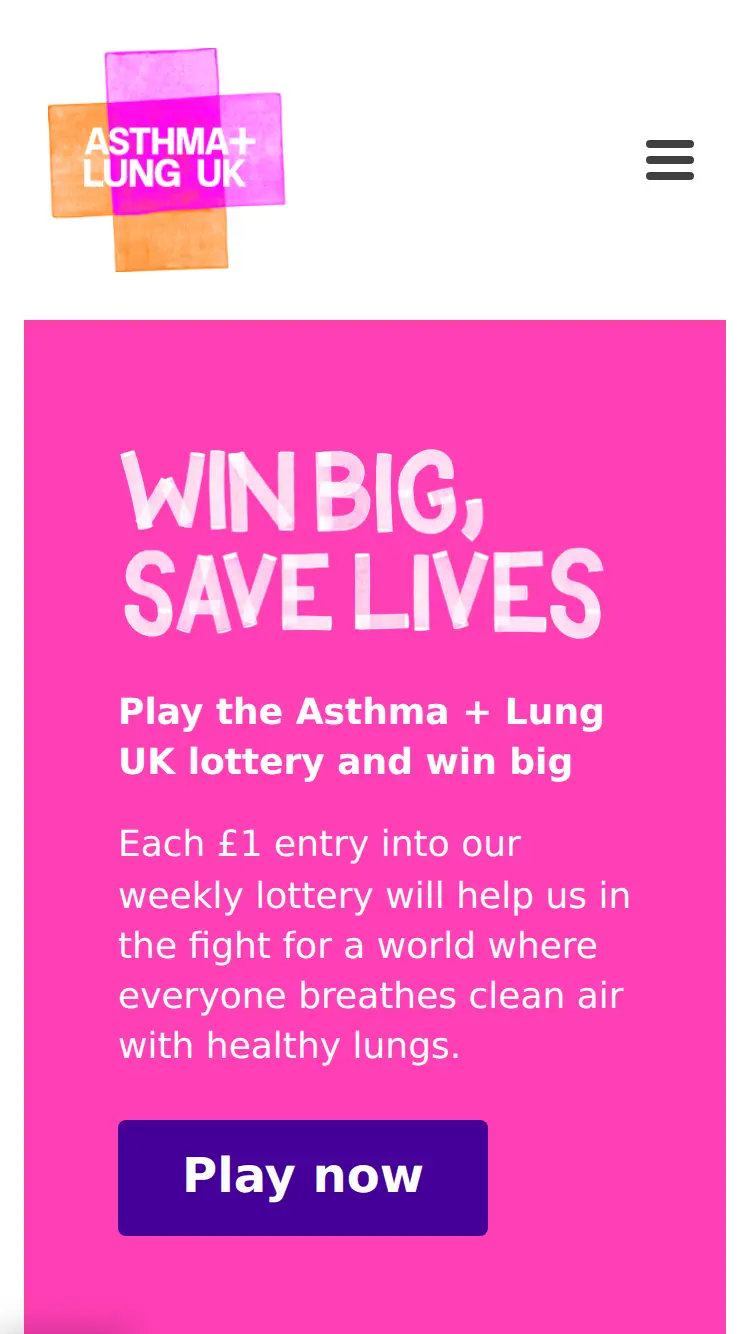The width and height of the screenshot is (750, 1334).
Task: Select the purple Play now call-to-action
Action: [302, 1177]
